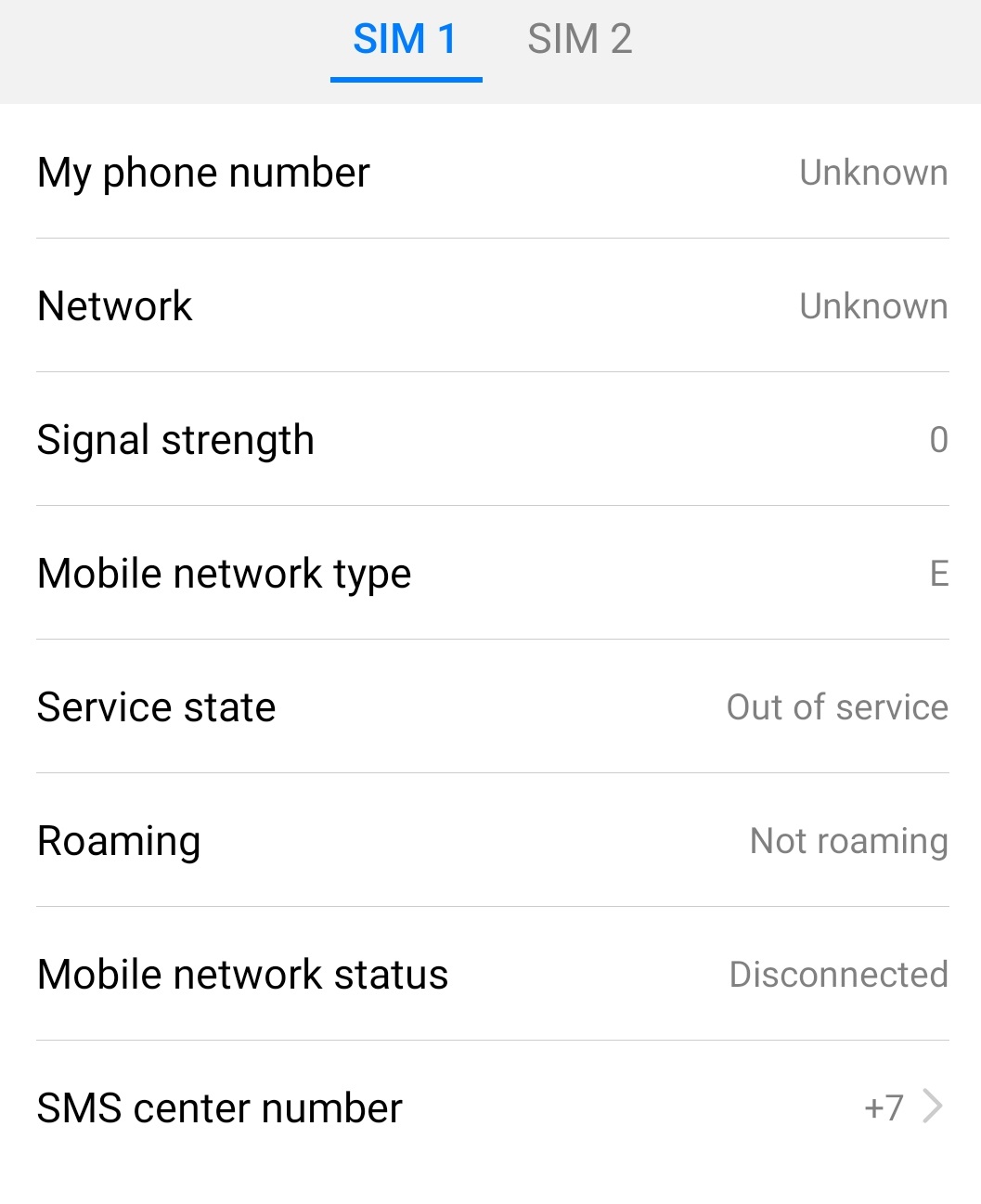Tap the Unknown value beside My phone number

(873, 173)
